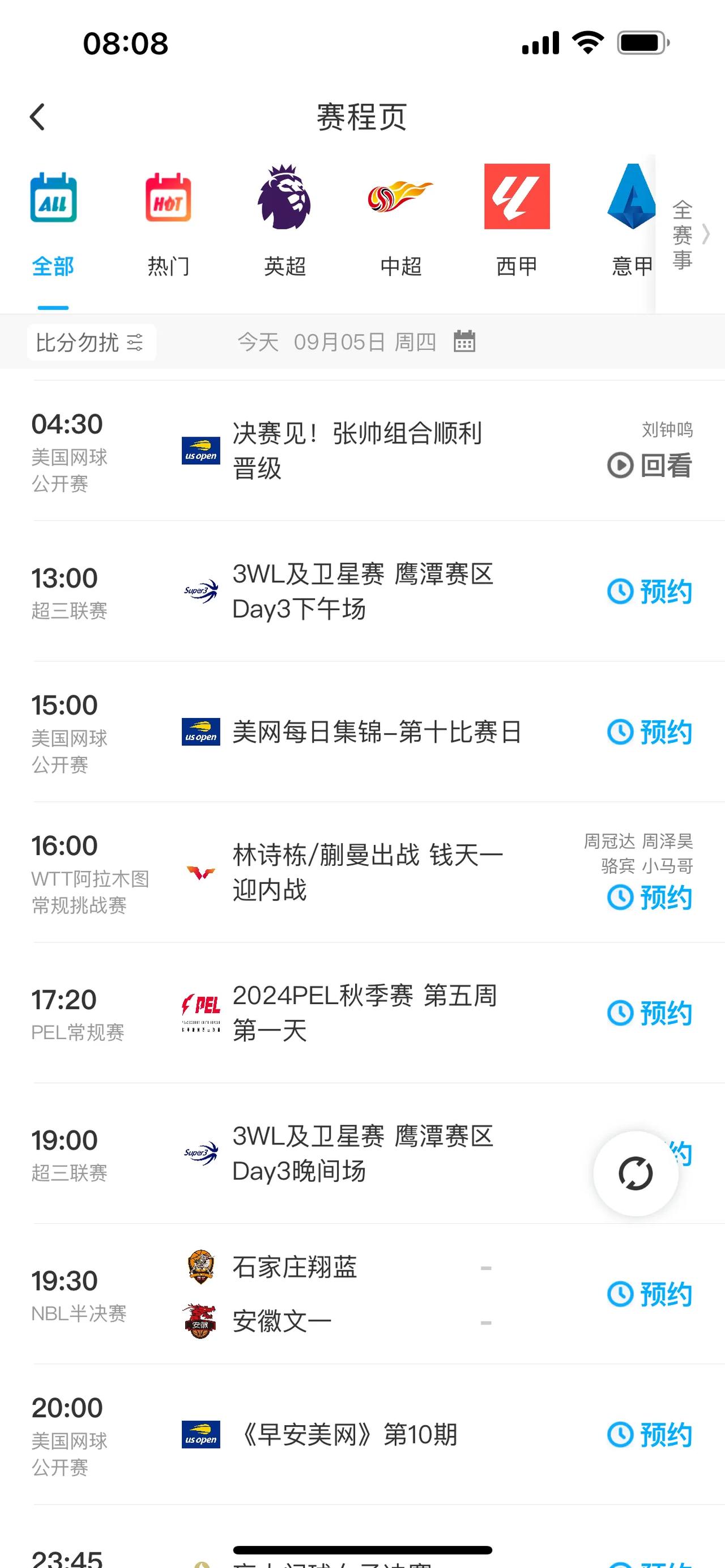Open the 比分勿扰 setting
The width and height of the screenshot is (725, 1568).
click(91, 342)
